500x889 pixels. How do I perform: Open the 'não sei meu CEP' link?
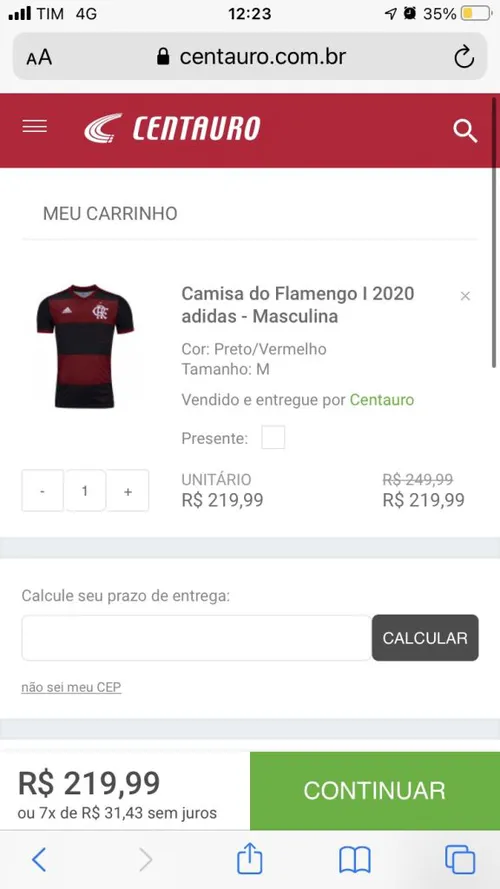click(71, 688)
